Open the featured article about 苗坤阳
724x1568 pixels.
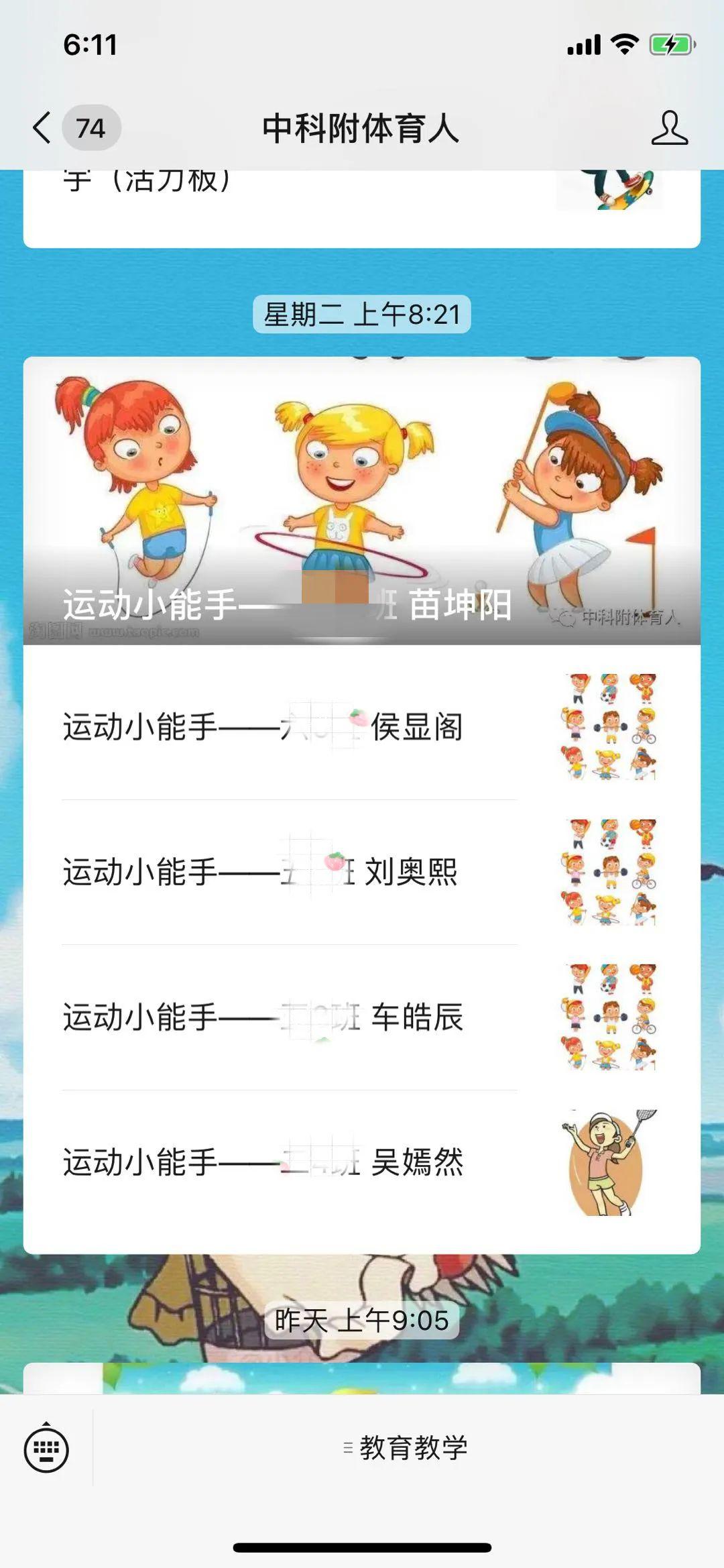[362, 501]
